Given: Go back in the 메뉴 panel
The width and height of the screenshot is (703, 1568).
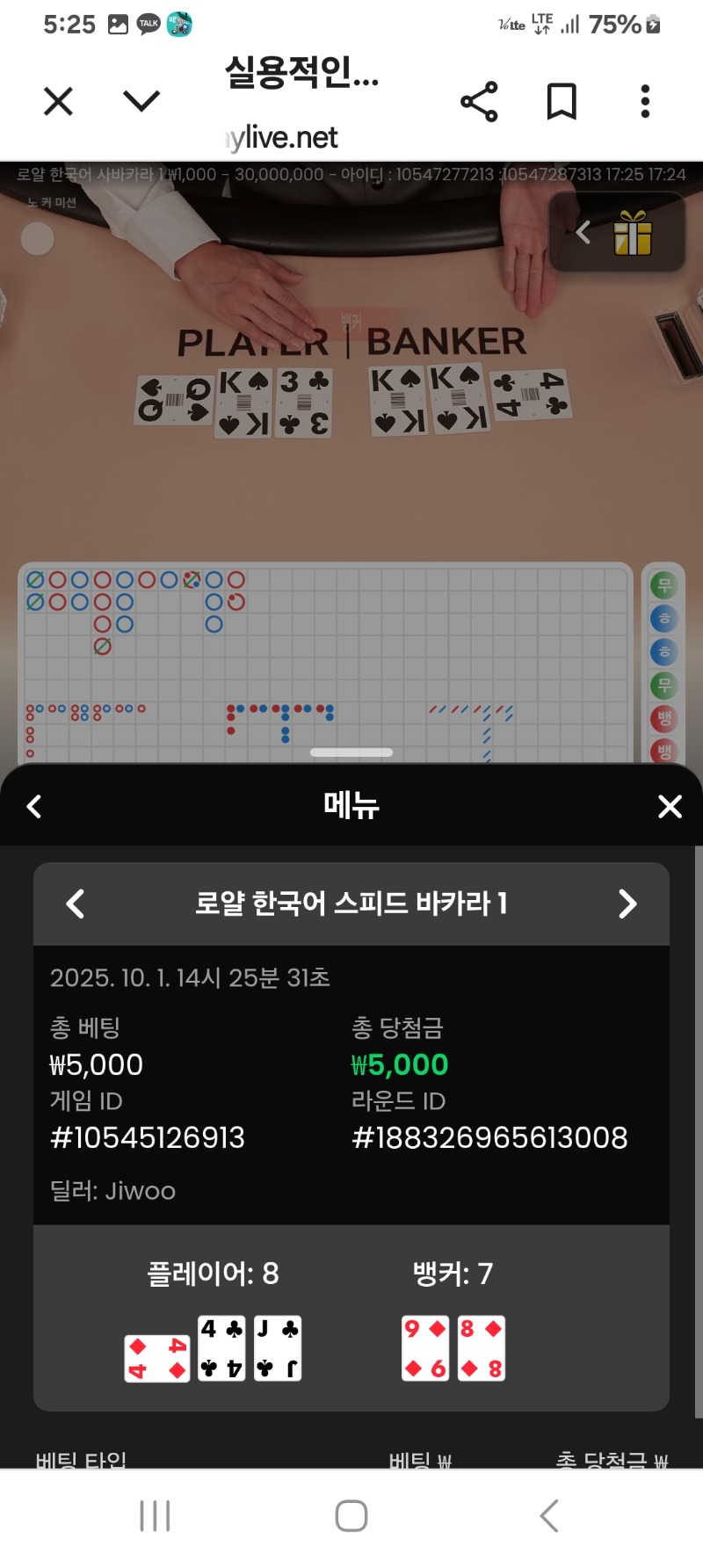Looking at the screenshot, I should coord(34,806).
